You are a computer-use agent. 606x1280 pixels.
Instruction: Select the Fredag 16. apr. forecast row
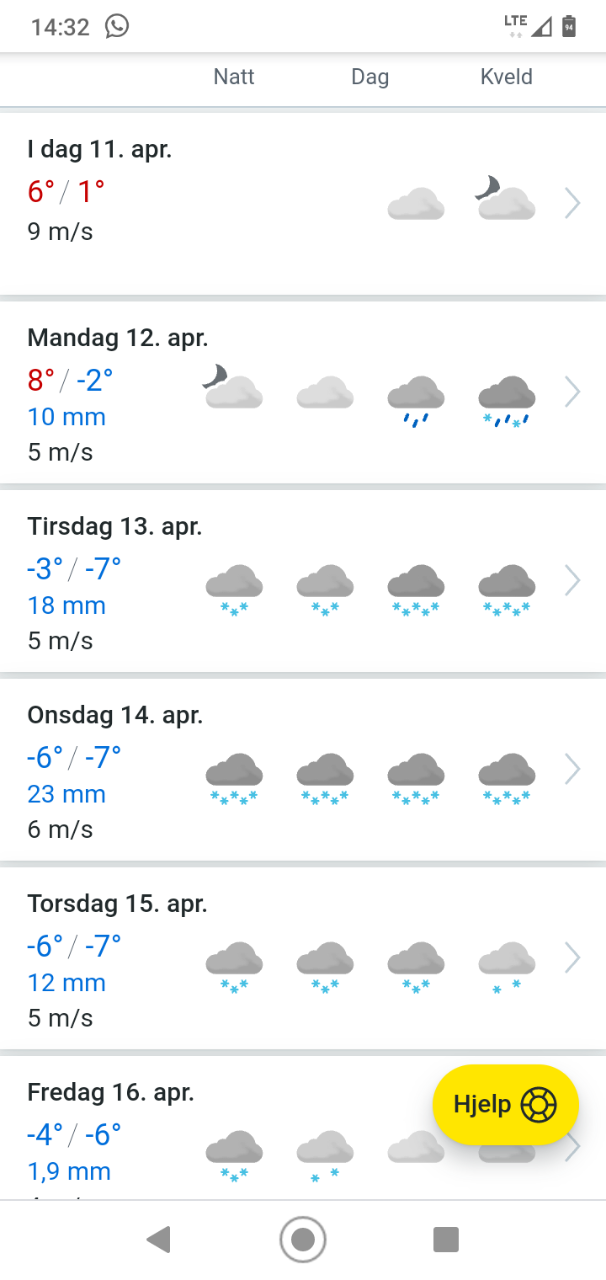tap(303, 1128)
